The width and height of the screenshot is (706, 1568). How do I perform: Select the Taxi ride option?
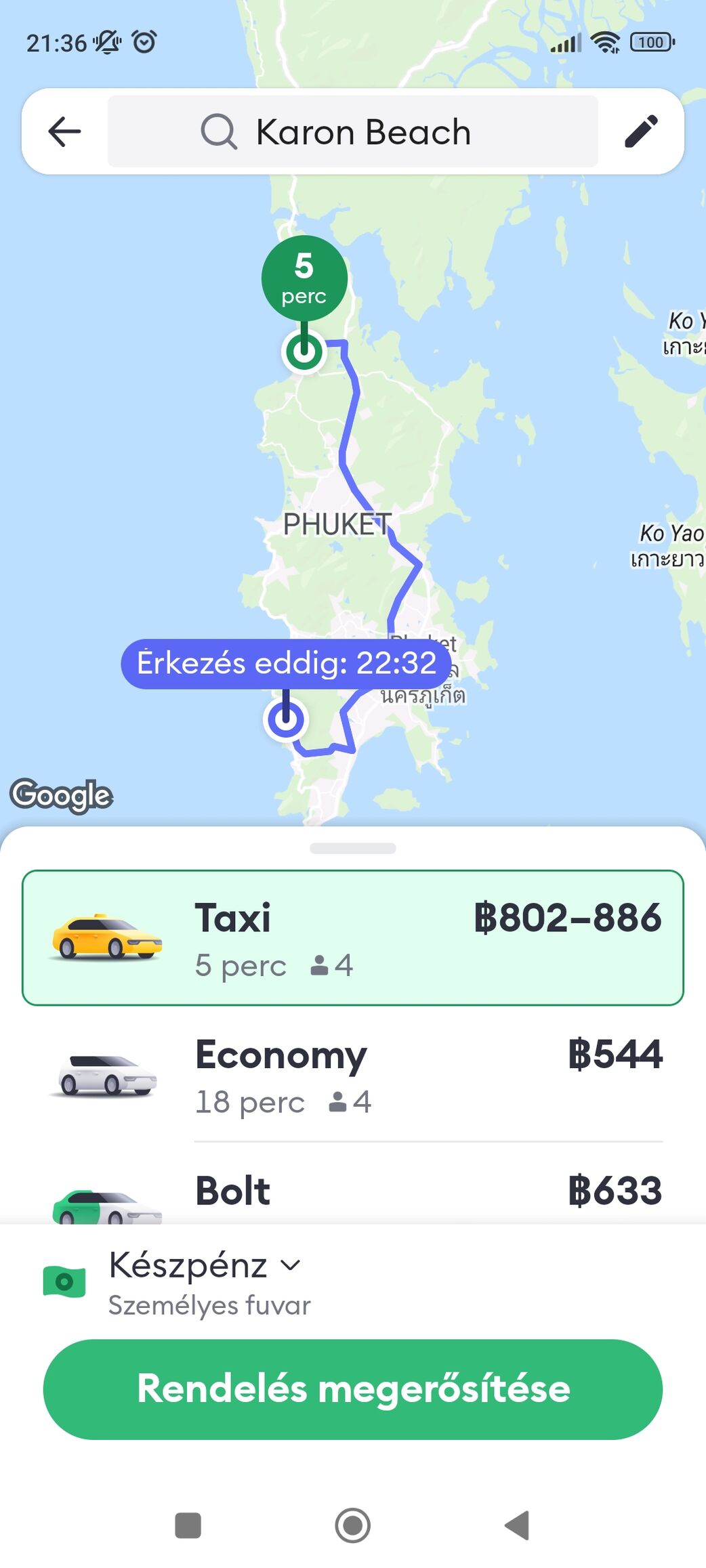pos(352,937)
